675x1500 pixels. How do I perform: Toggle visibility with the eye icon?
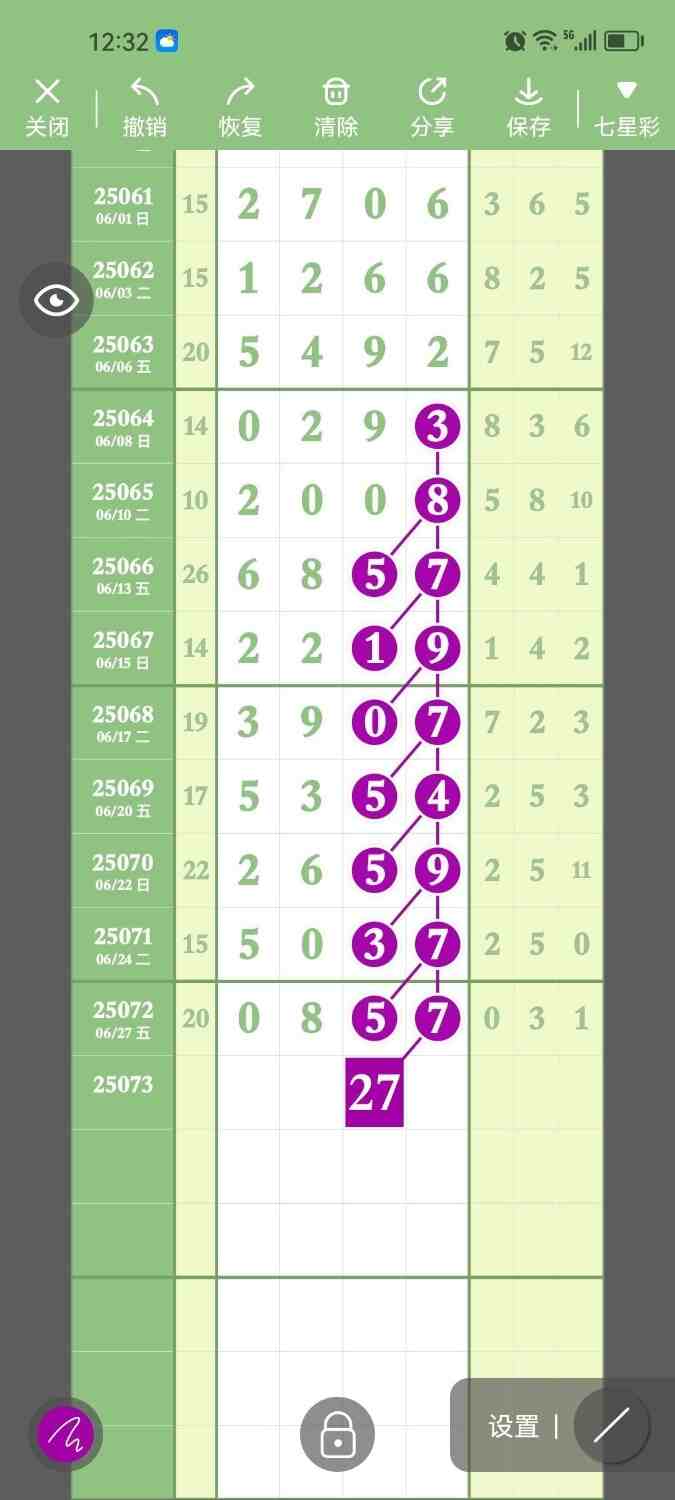[x=56, y=300]
